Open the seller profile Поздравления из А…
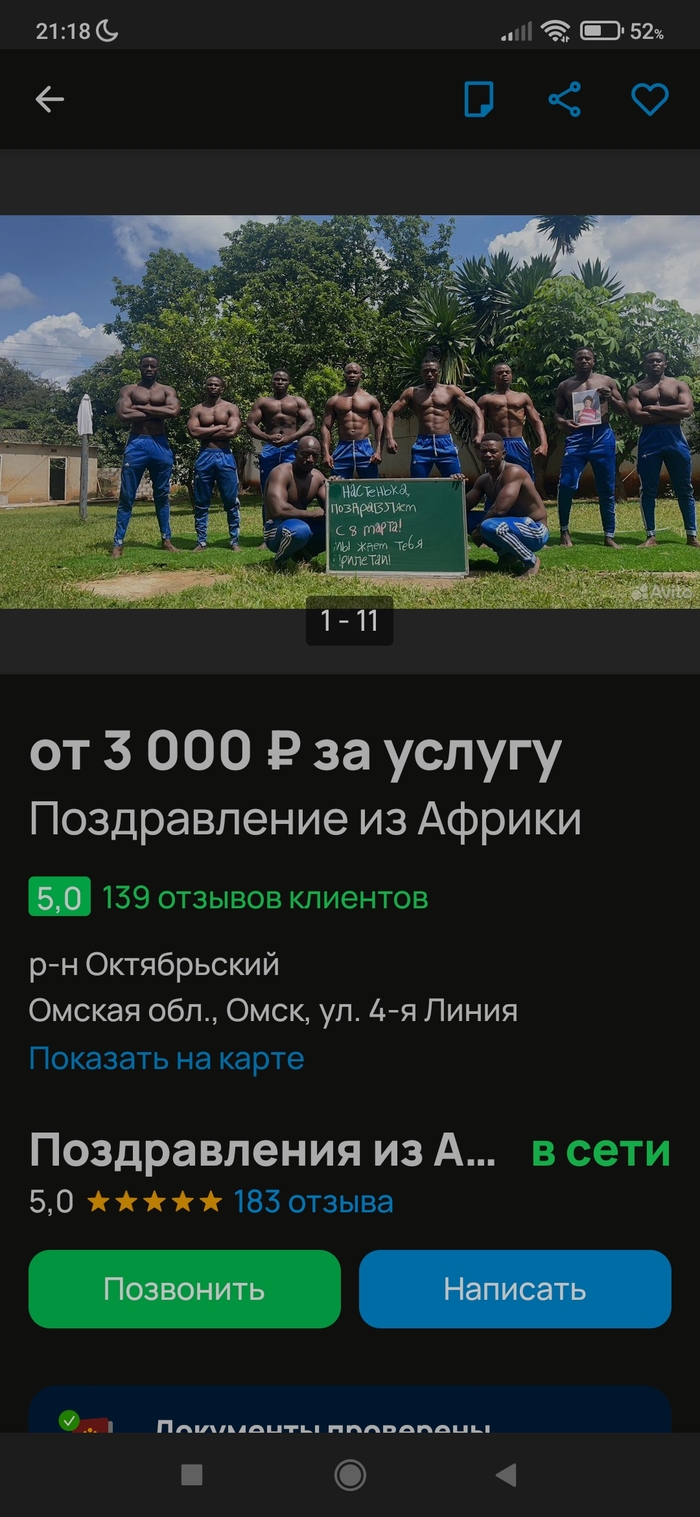This screenshot has width=700, height=1517. click(x=262, y=1151)
